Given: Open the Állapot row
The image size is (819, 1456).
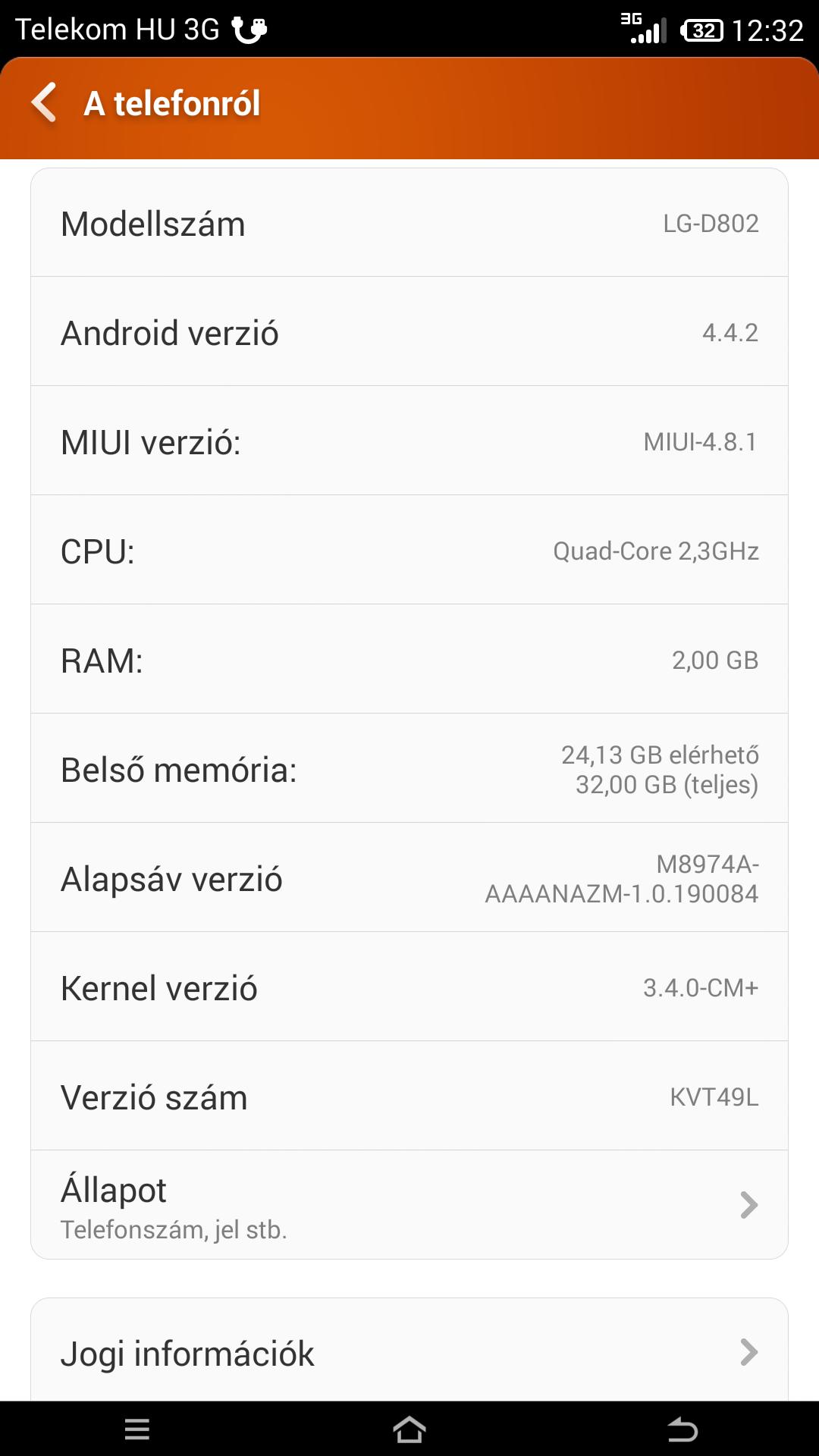Looking at the screenshot, I should coord(409,1205).
